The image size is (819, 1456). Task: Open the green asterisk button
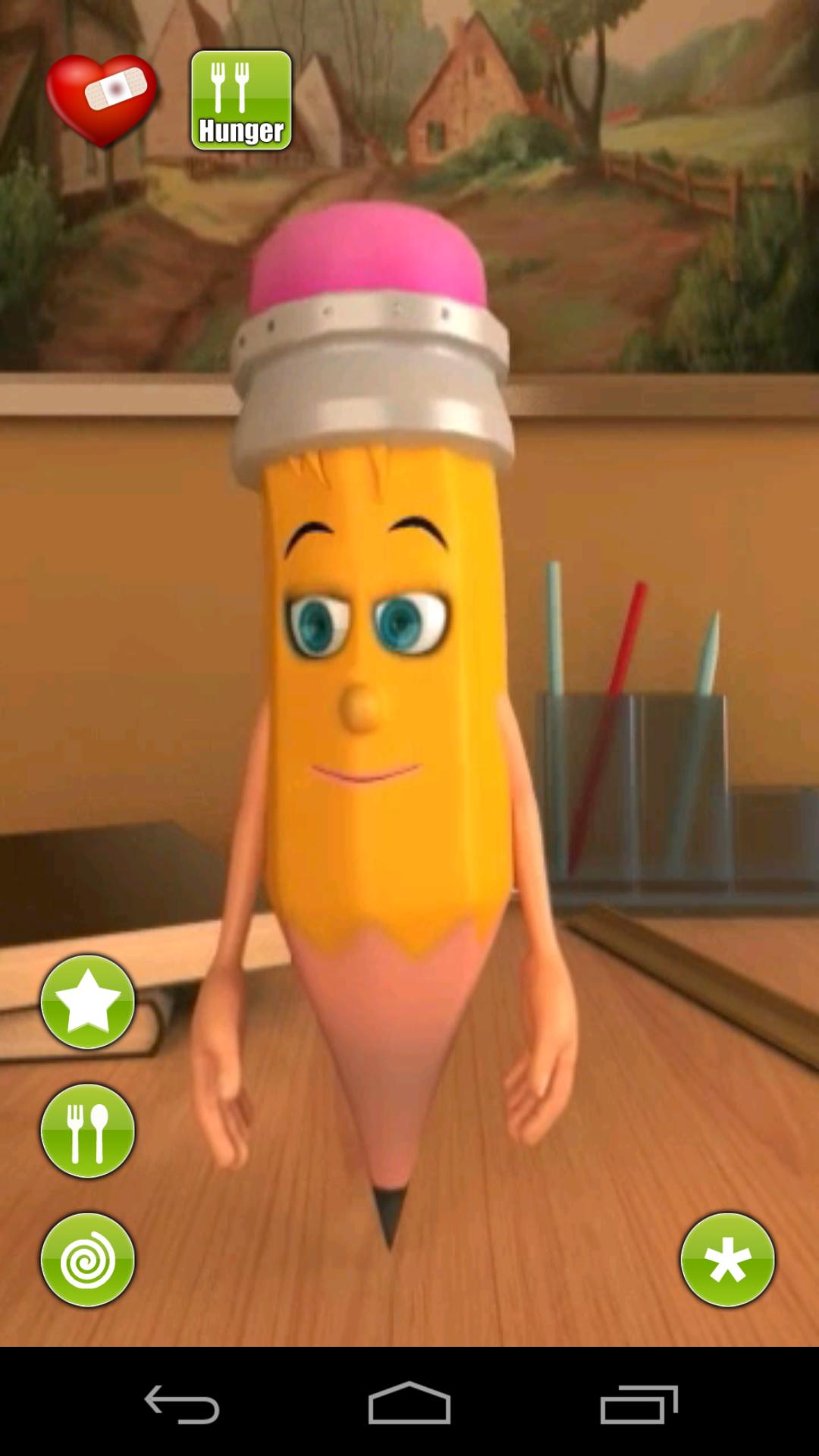[x=727, y=1260]
